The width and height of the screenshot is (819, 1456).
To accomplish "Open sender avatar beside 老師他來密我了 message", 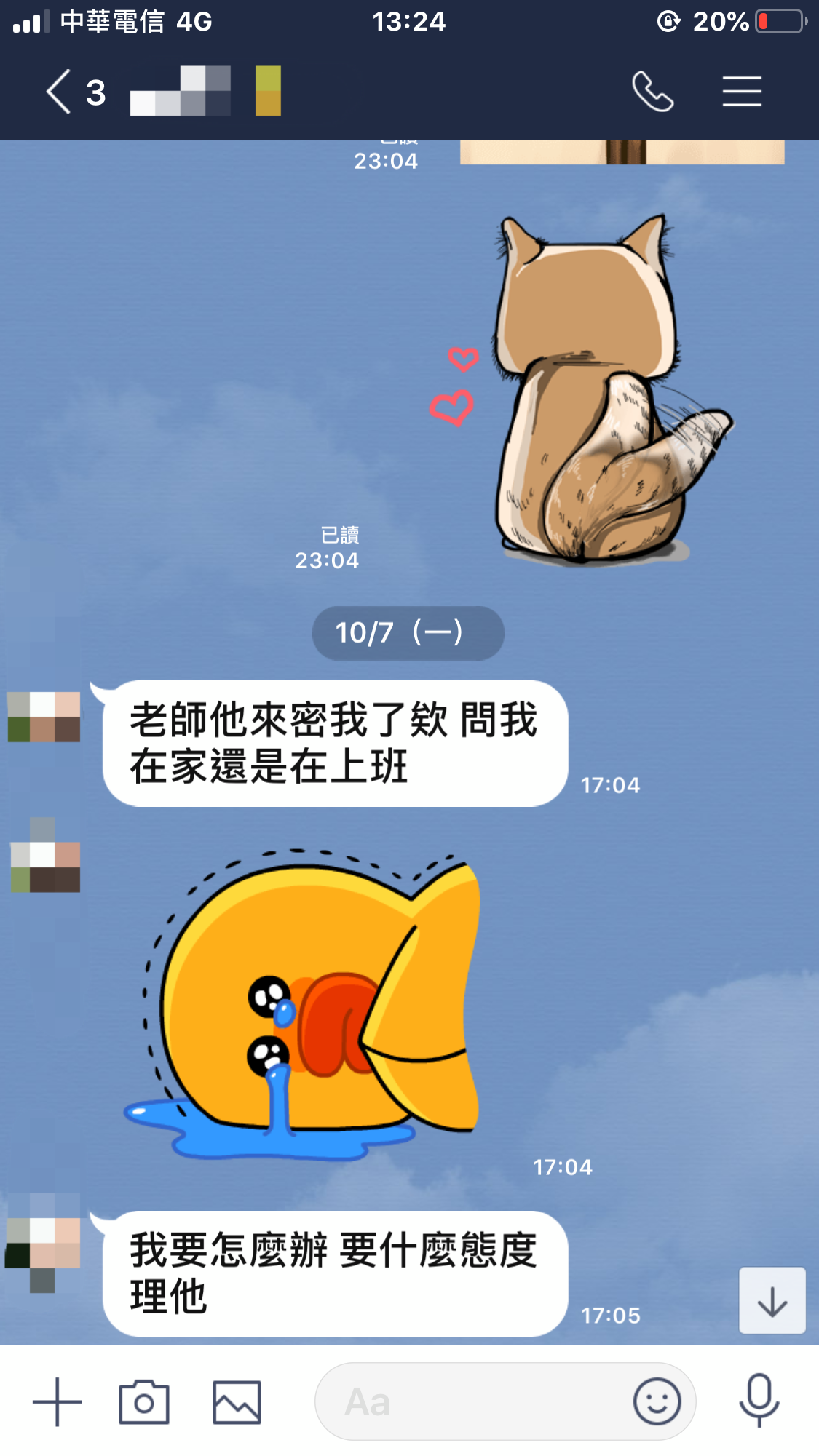I will click(44, 717).
